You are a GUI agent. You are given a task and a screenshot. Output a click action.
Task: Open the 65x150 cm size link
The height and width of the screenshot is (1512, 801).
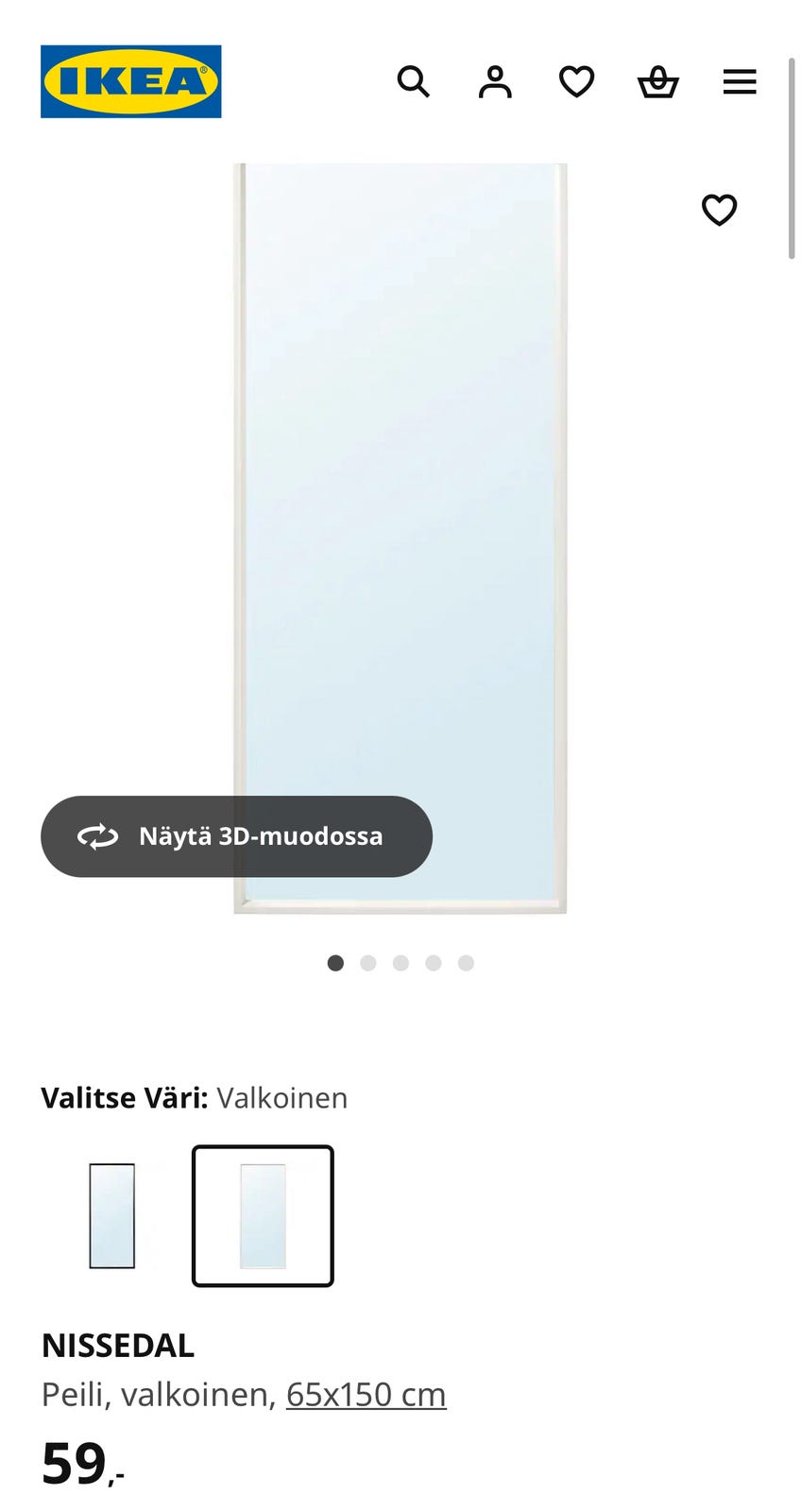[366, 1394]
